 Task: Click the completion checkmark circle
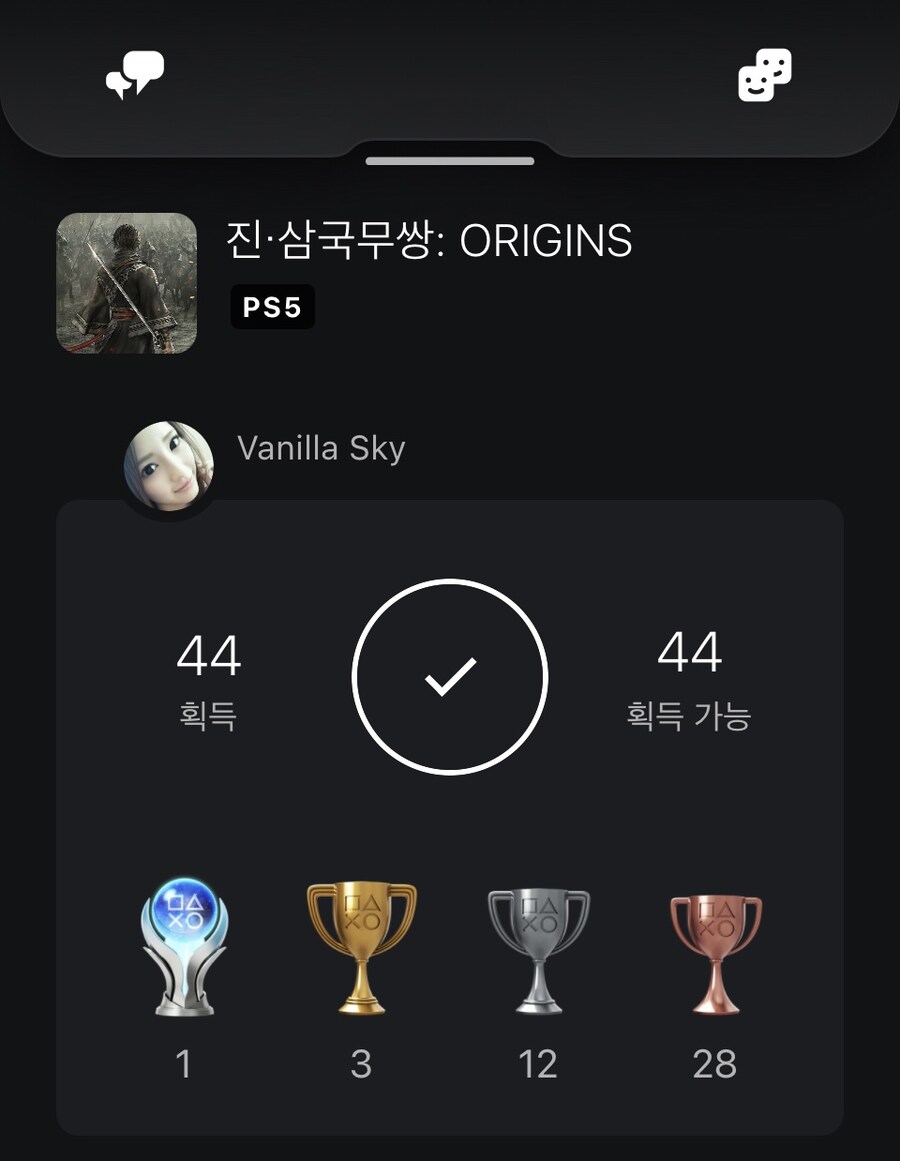450,677
